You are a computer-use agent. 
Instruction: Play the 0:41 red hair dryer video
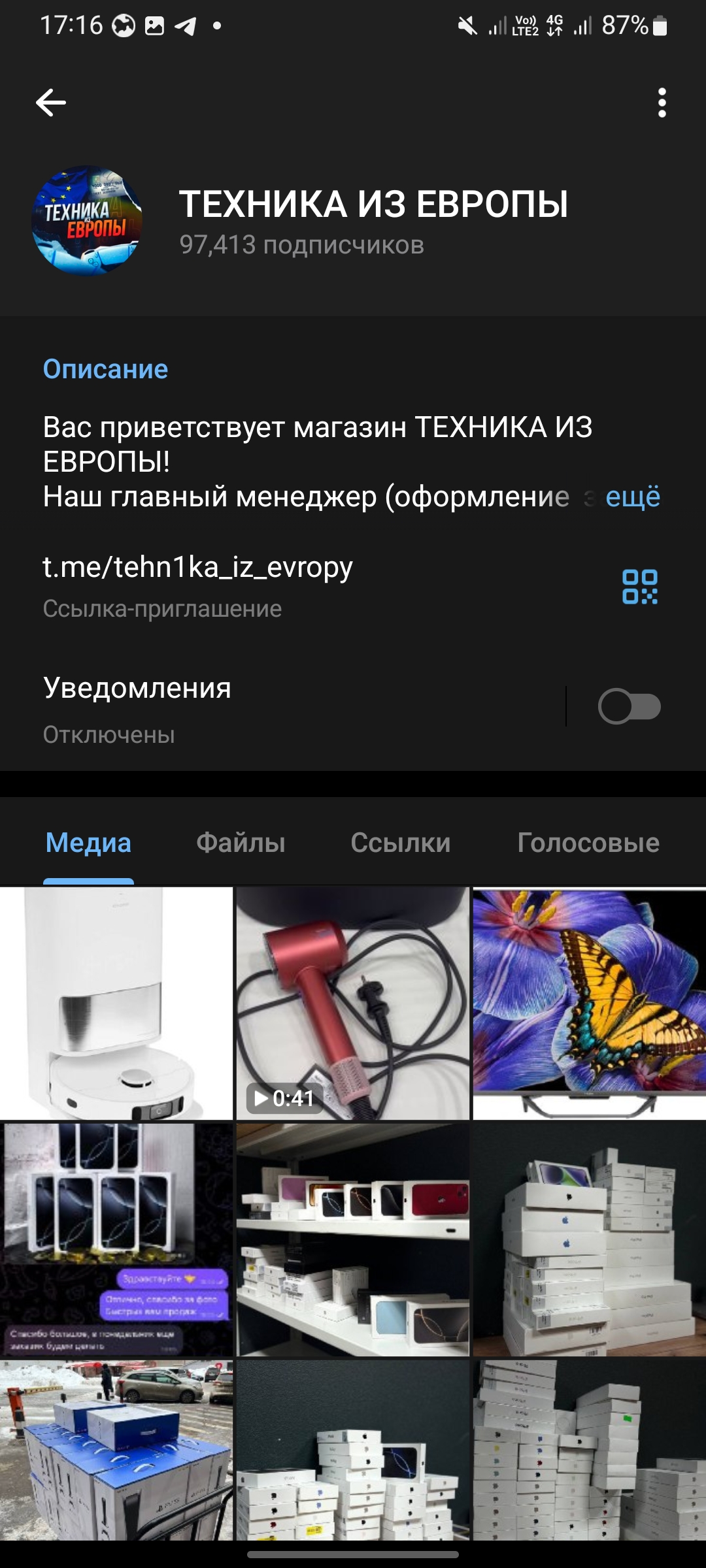pyautogui.click(x=352, y=1003)
